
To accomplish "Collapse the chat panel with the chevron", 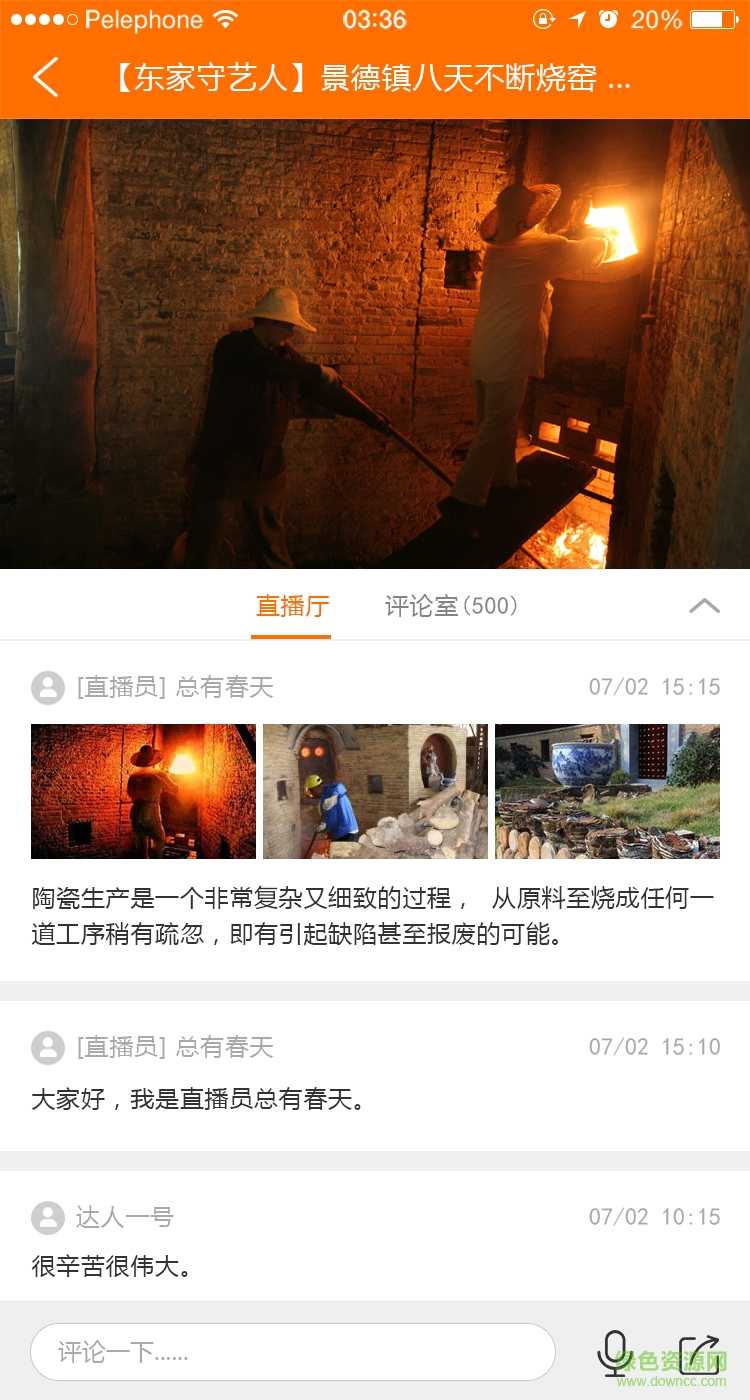I will coord(705,604).
